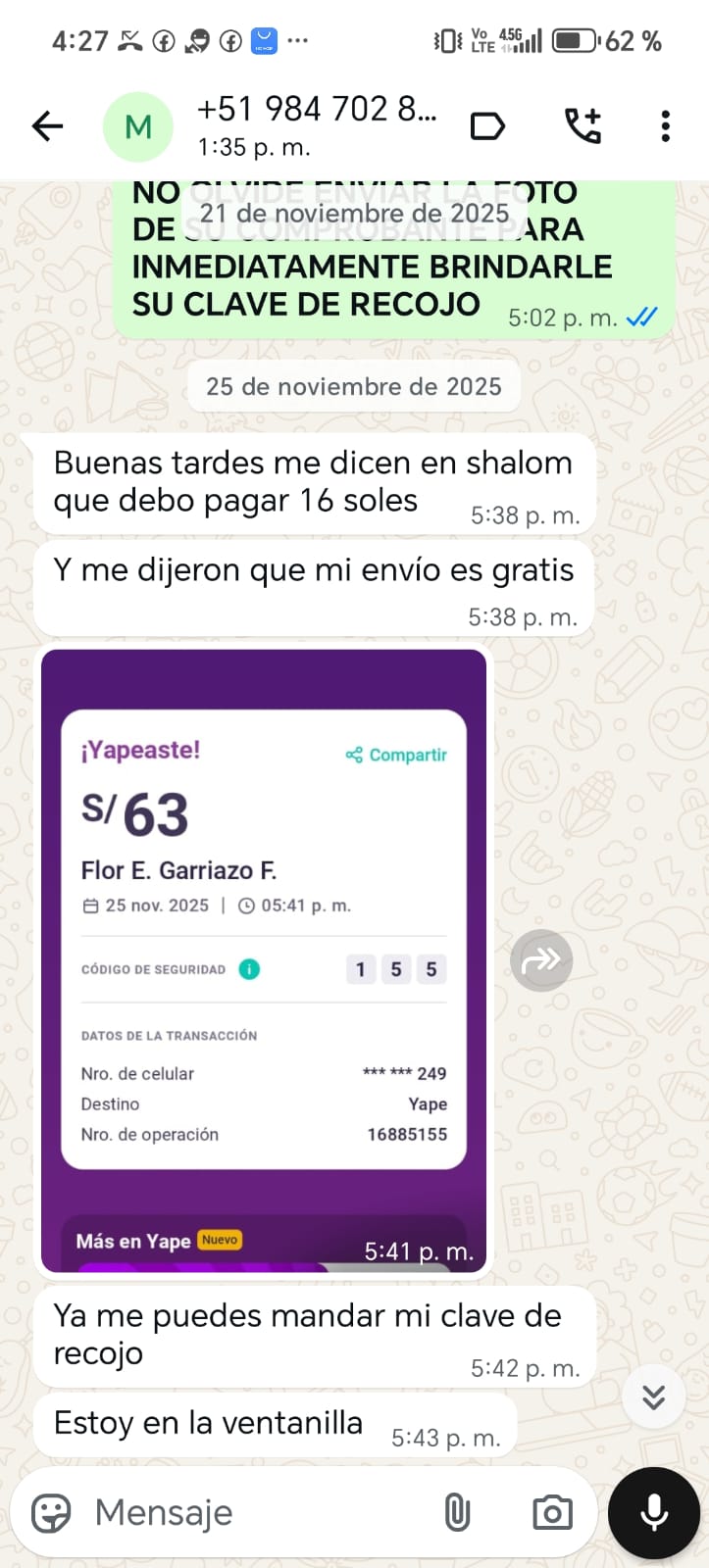
Task: Open the emoji and sticker picker
Action: coord(51,1513)
